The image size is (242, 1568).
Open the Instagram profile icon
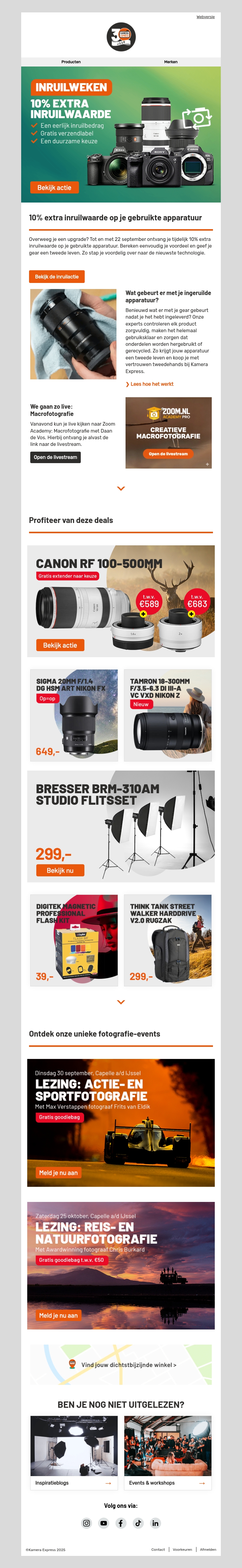[87, 1524]
